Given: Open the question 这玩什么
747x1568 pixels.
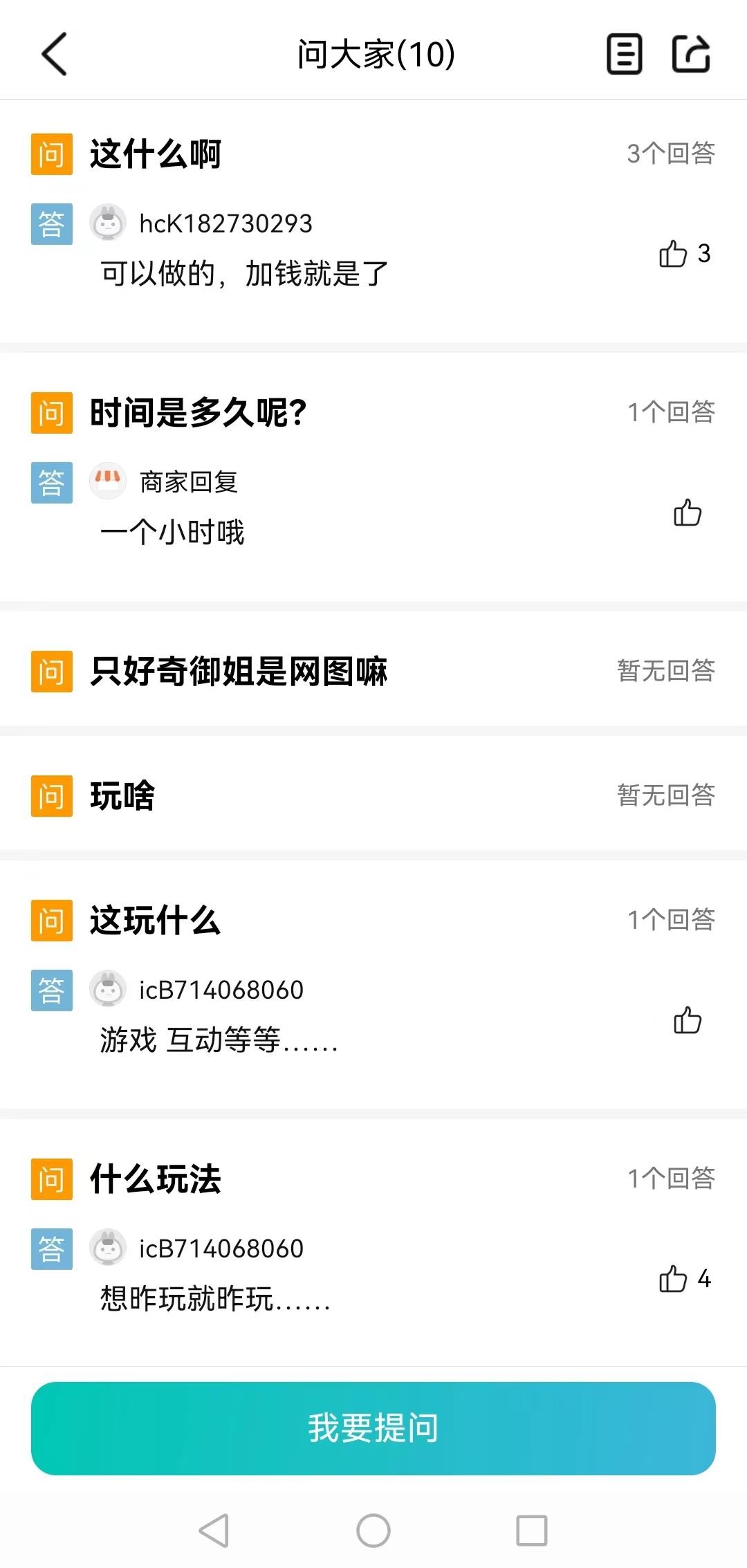Looking at the screenshot, I should click(x=156, y=921).
